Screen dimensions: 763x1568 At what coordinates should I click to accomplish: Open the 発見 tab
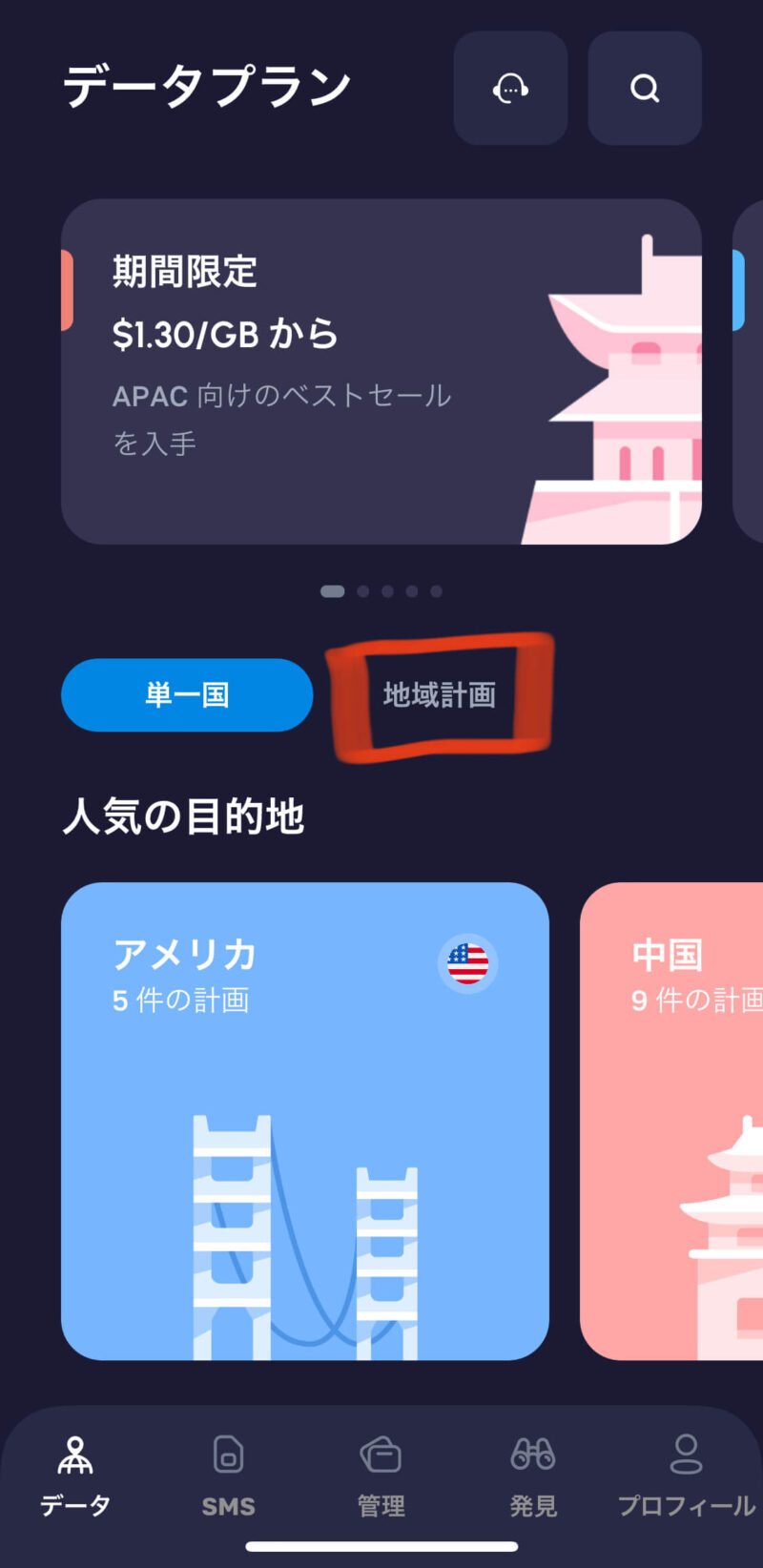pyautogui.click(x=533, y=1476)
